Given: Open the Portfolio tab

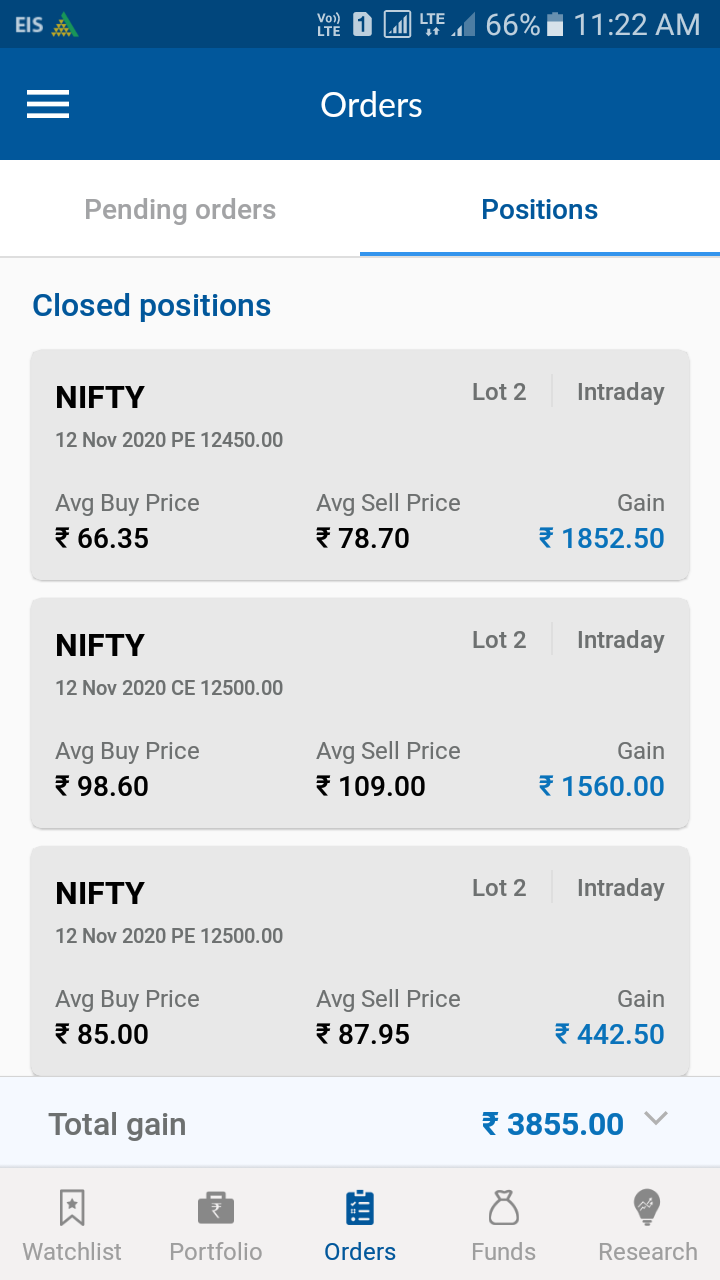Looking at the screenshot, I should [216, 1225].
